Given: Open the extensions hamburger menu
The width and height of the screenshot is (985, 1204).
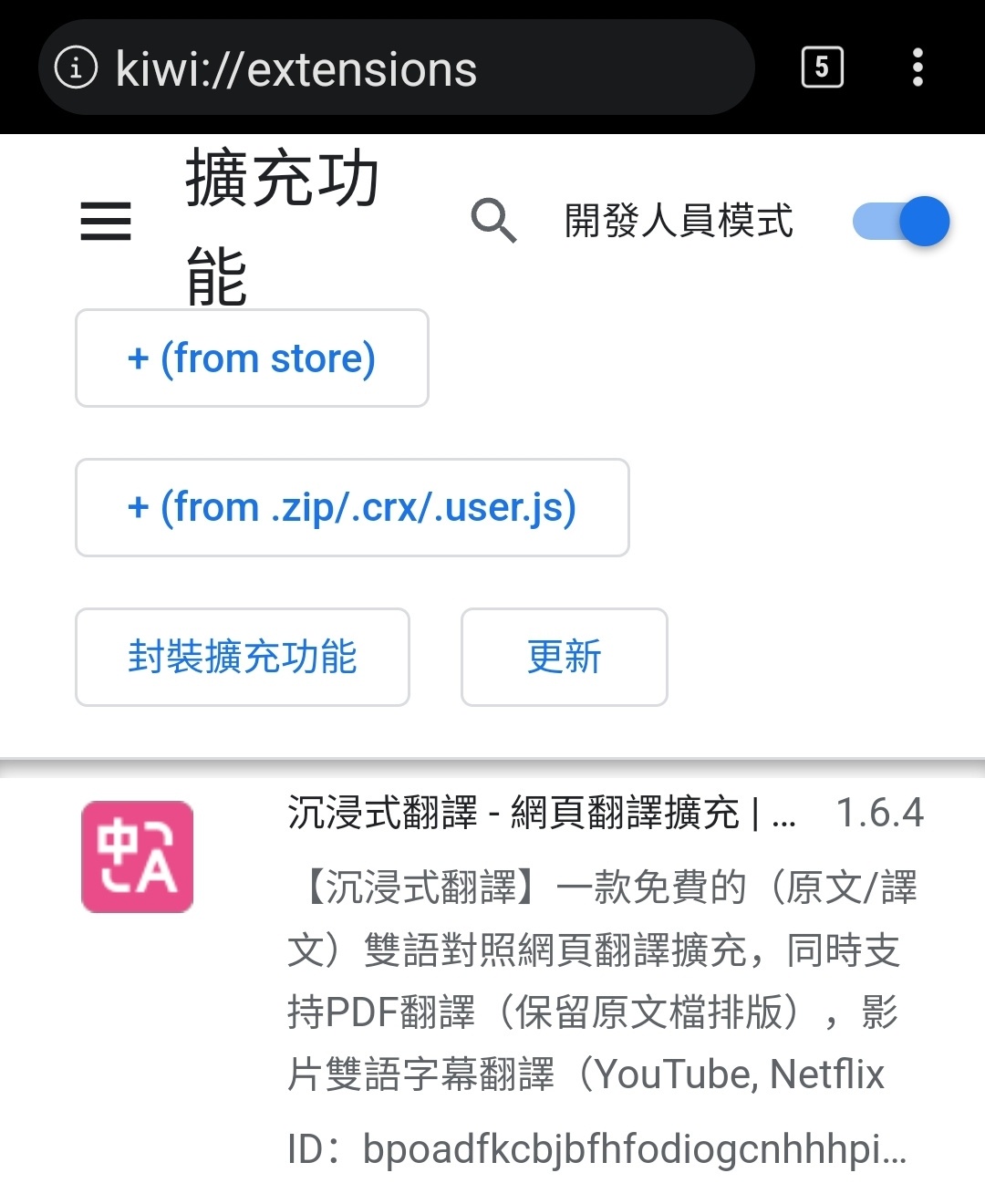Looking at the screenshot, I should click(106, 222).
